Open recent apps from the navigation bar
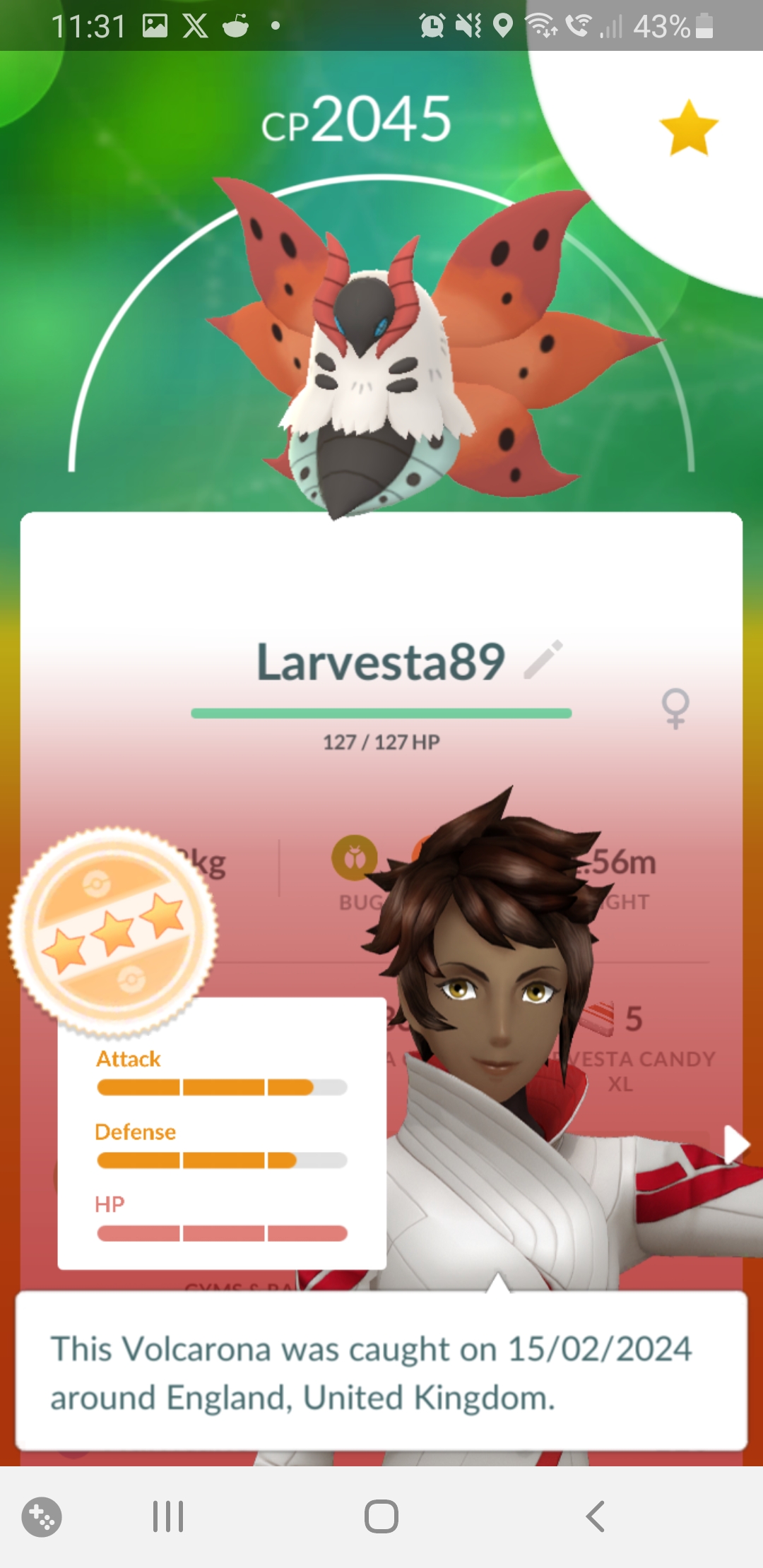 (x=168, y=1516)
